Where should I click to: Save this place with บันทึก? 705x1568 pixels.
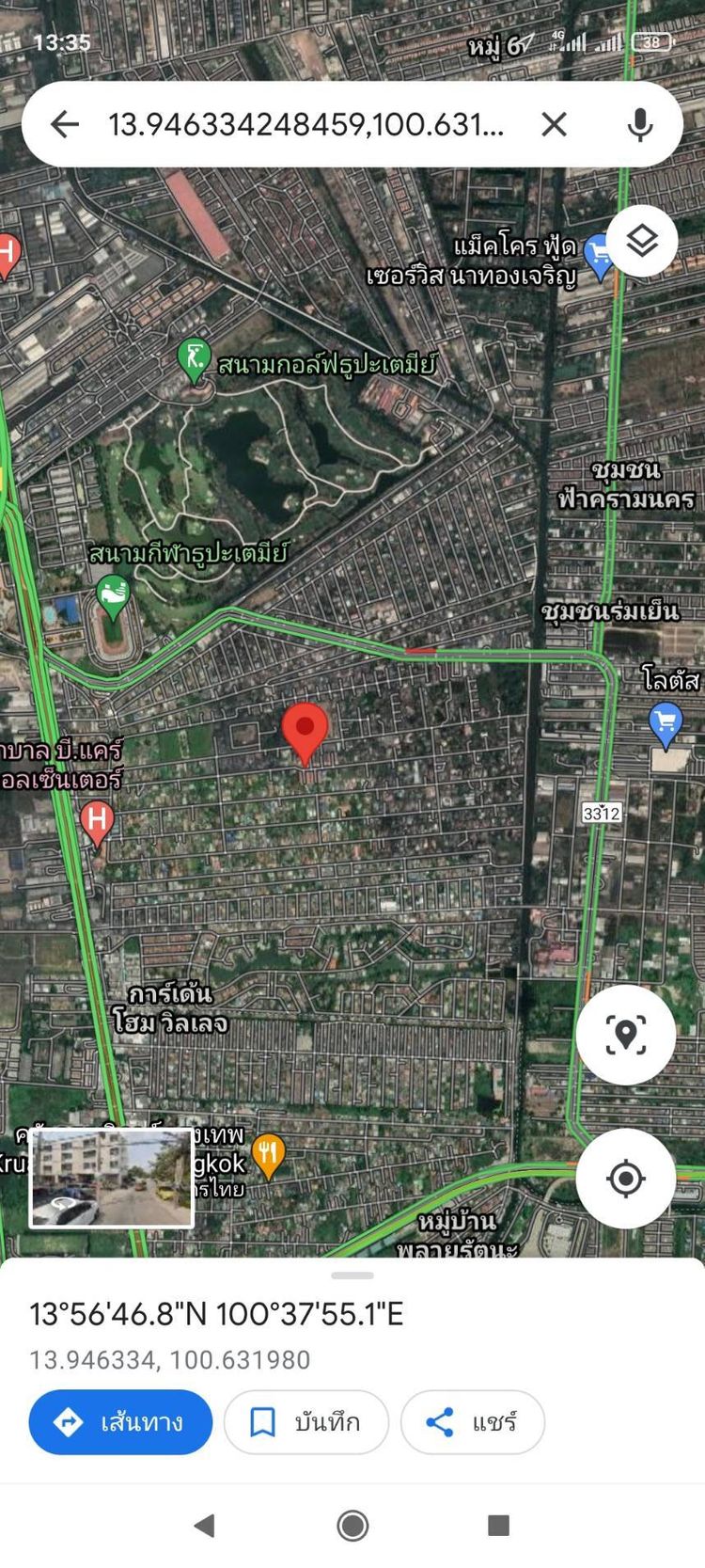click(305, 1422)
